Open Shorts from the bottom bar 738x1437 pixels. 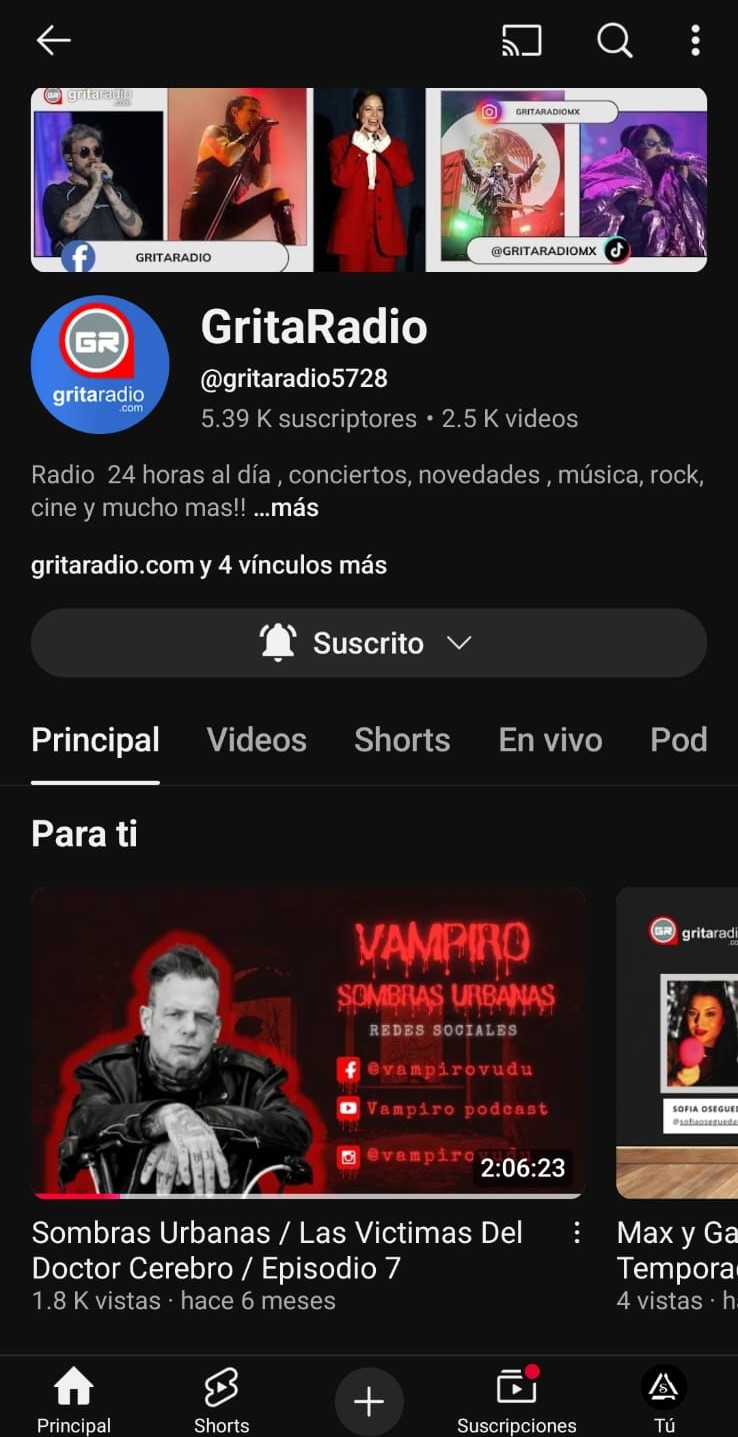tap(221, 1400)
